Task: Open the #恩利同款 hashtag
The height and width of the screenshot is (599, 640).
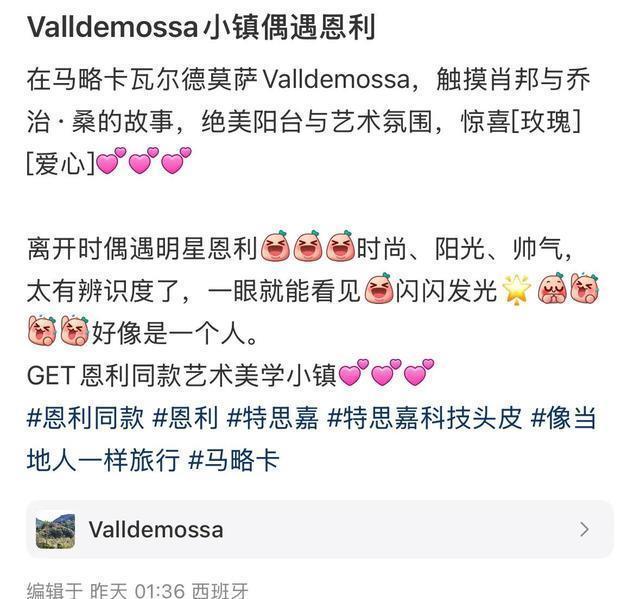Action: click(x=85, y=418)
